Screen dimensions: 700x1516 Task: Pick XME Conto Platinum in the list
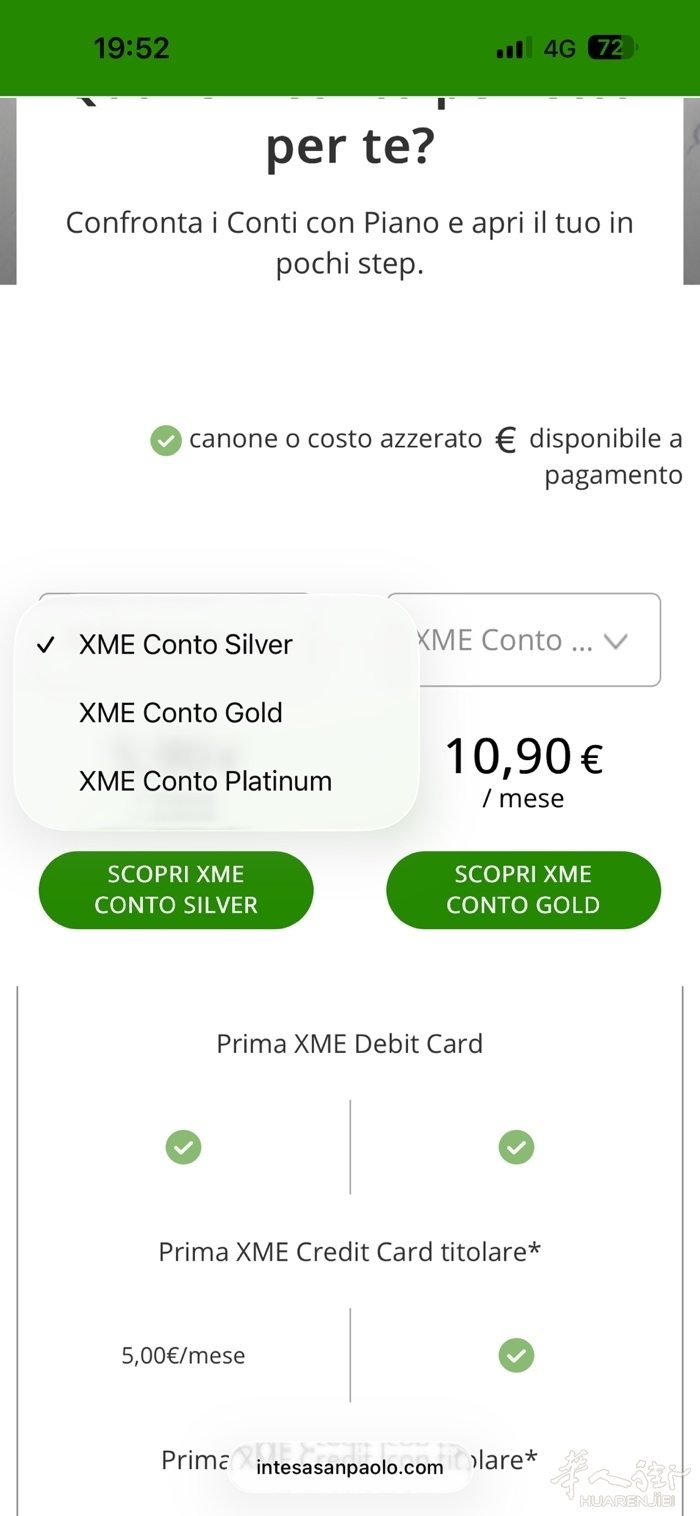(205, 781)
